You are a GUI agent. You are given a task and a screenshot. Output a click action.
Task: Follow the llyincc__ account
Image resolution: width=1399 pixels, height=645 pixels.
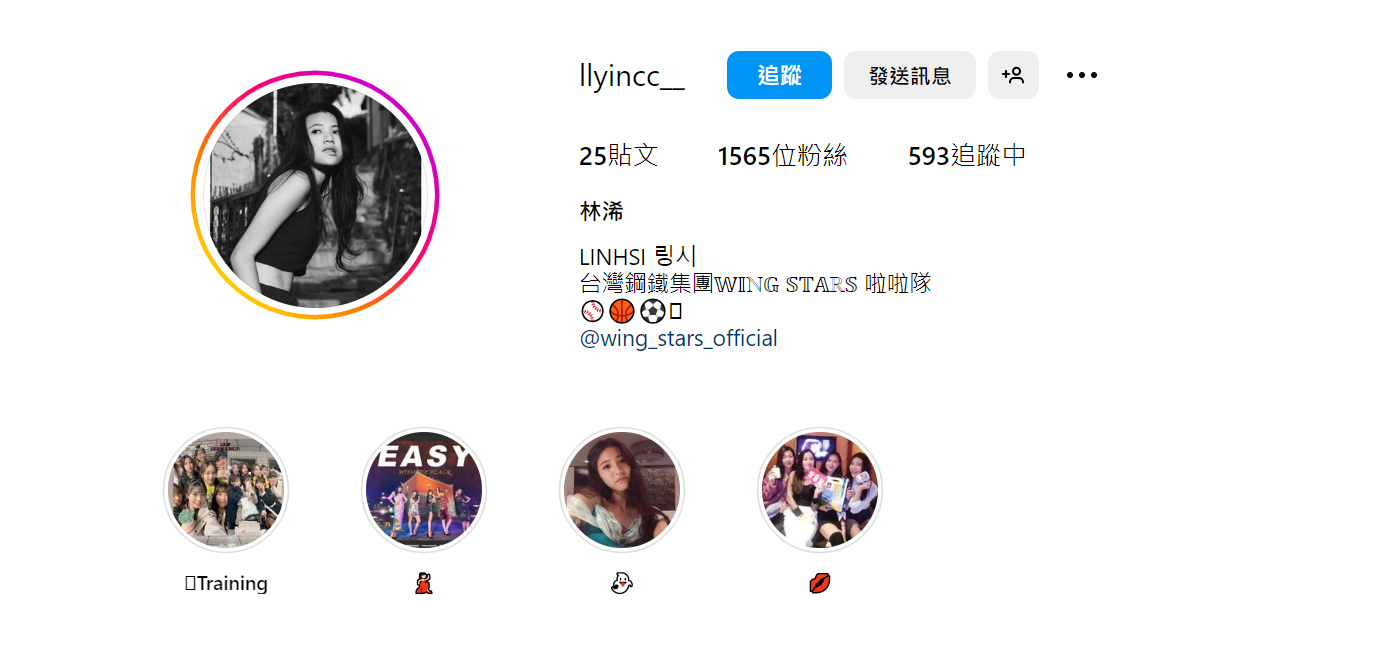point(779,75)
